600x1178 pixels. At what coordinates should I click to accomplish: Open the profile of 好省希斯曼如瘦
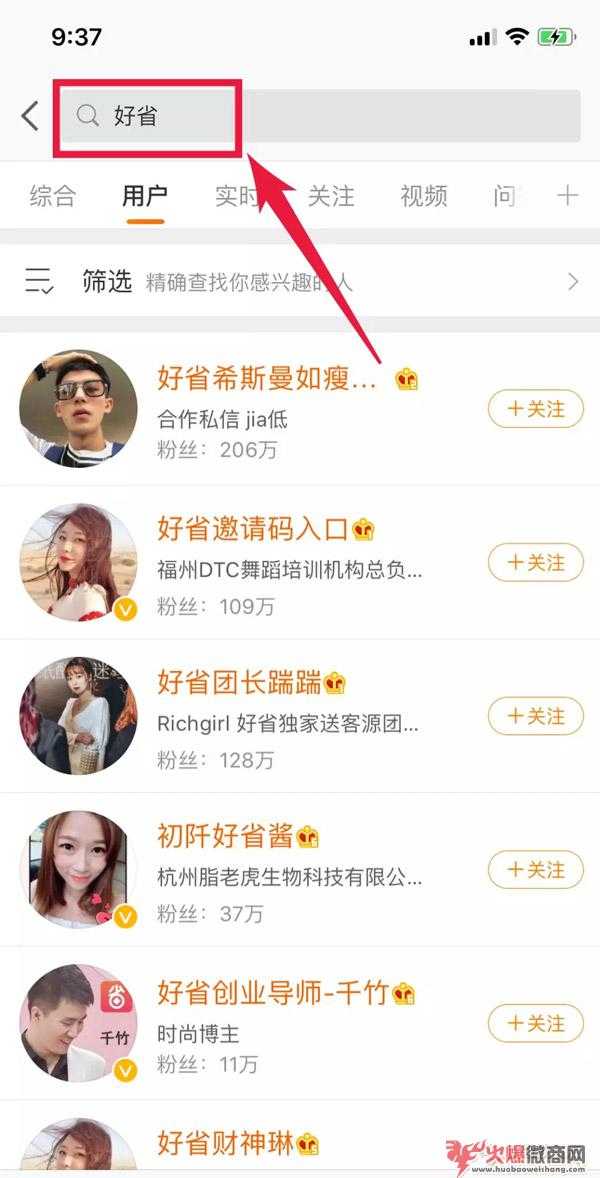coord(267,379)
